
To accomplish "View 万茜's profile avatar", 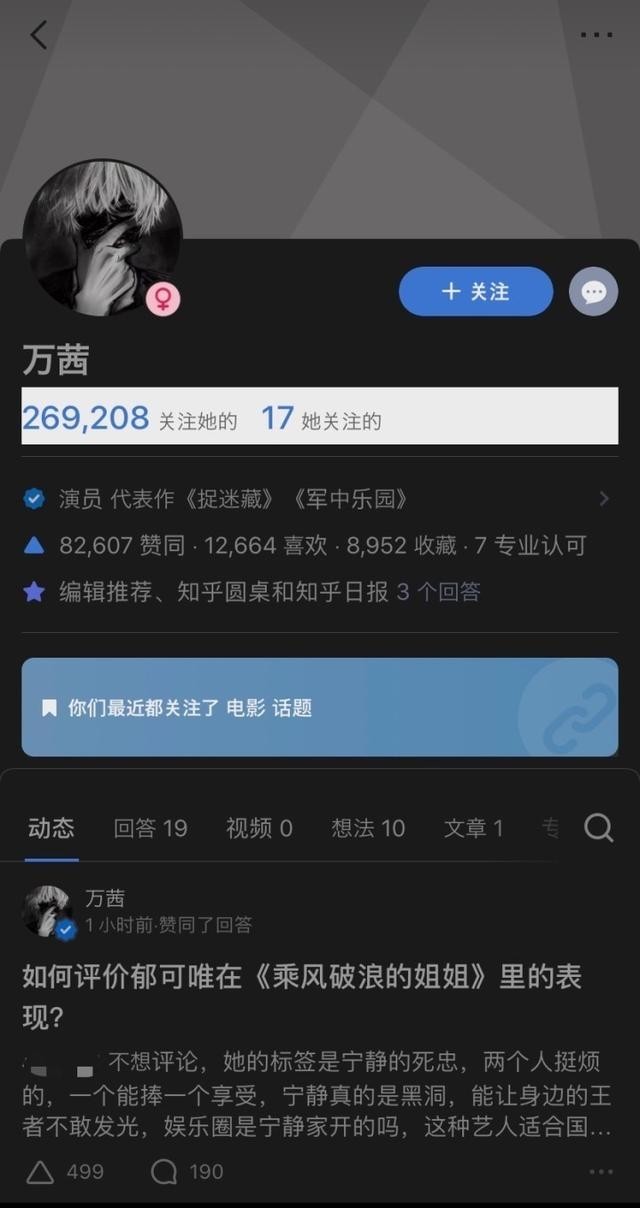I will tap(102, 238).
